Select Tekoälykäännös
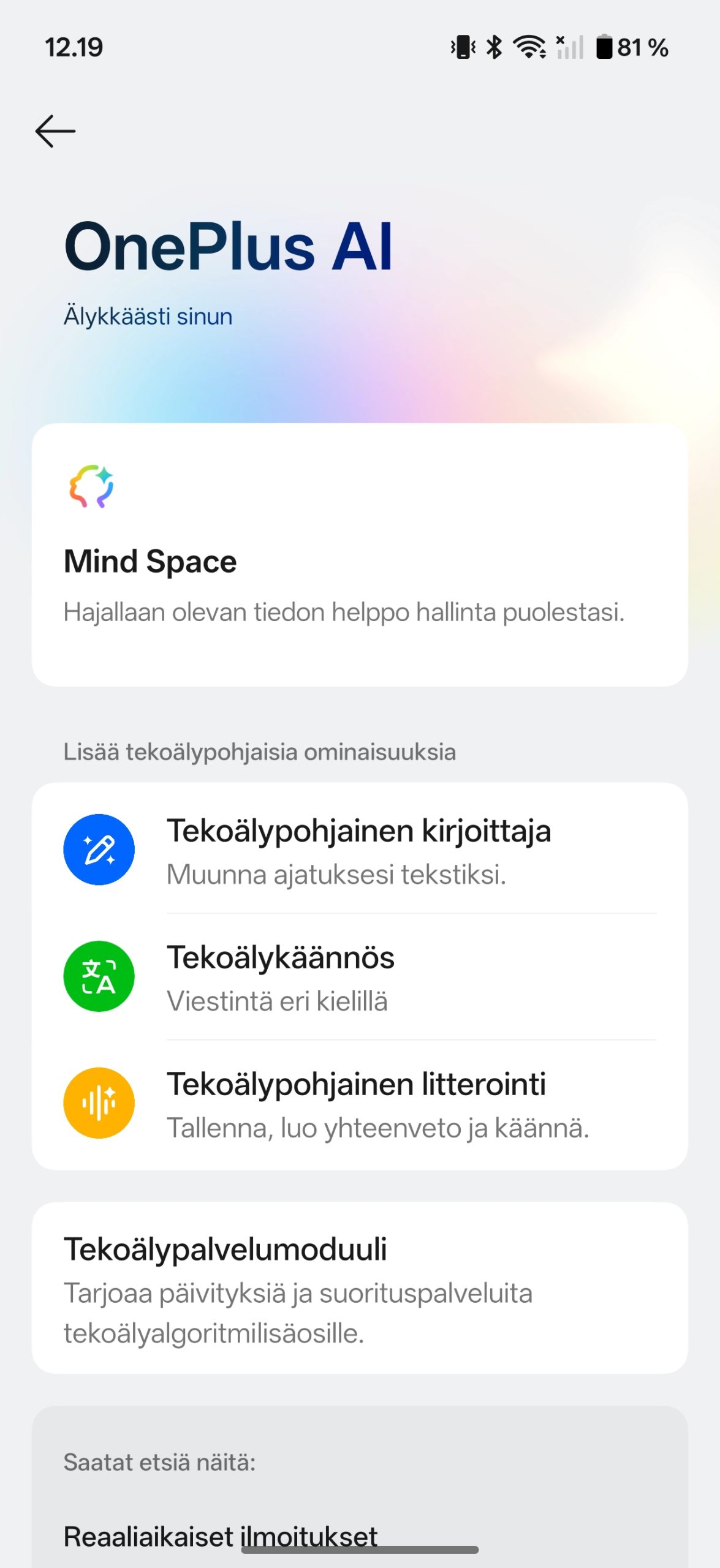This screenshot has width=720, height=1568. 359,978
